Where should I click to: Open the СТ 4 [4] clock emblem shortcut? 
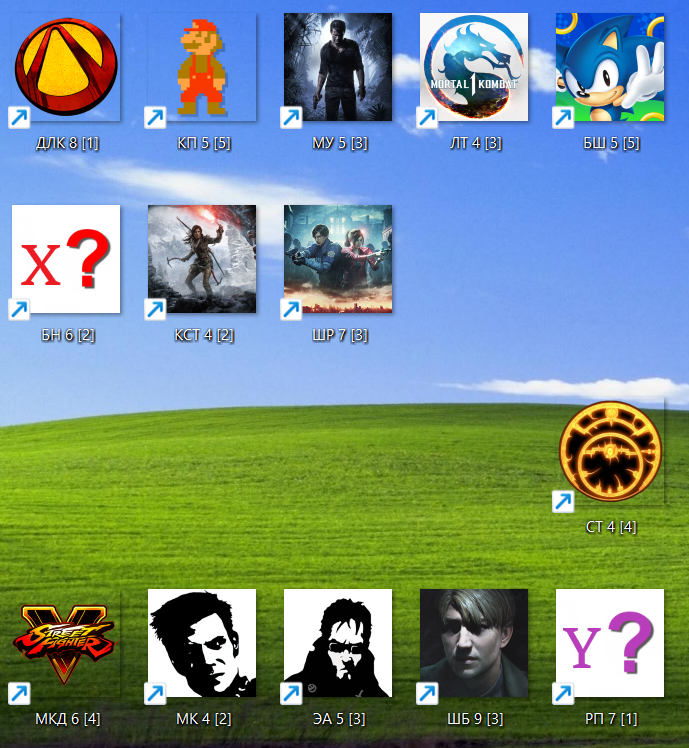610,451
